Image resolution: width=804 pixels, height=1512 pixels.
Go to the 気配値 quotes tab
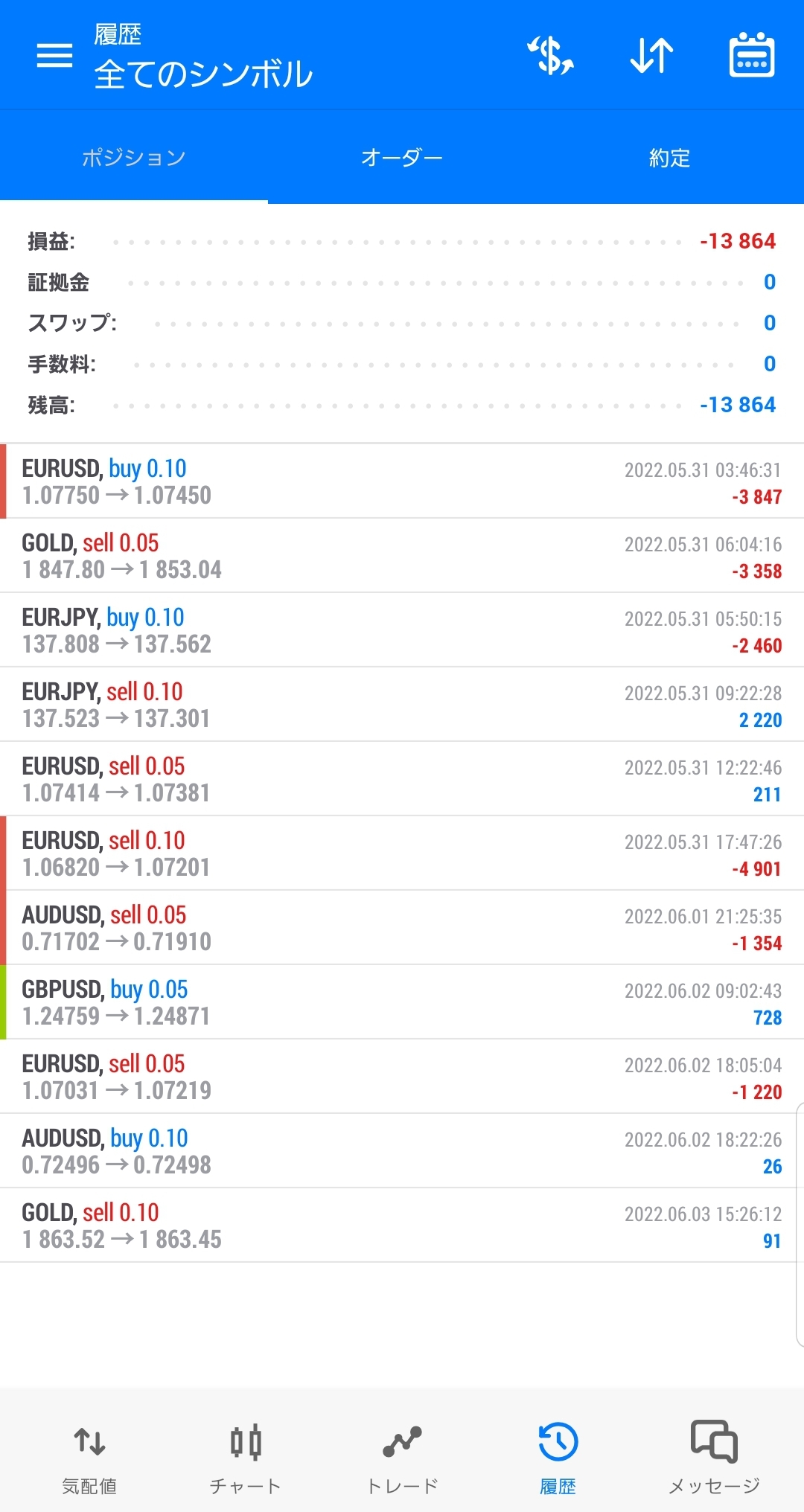point(89,1458)
